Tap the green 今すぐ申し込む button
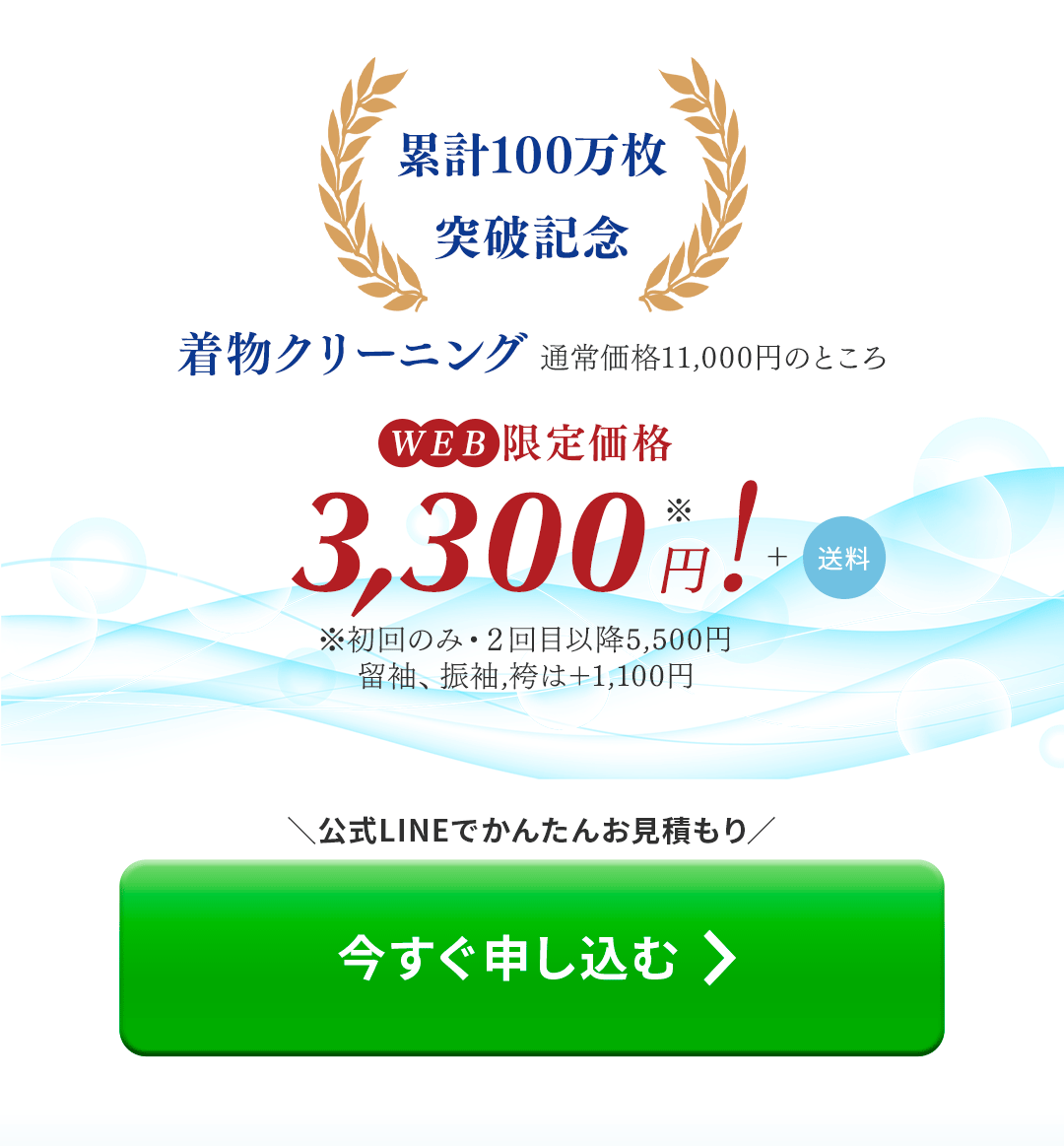 click(x=532, y=958)
